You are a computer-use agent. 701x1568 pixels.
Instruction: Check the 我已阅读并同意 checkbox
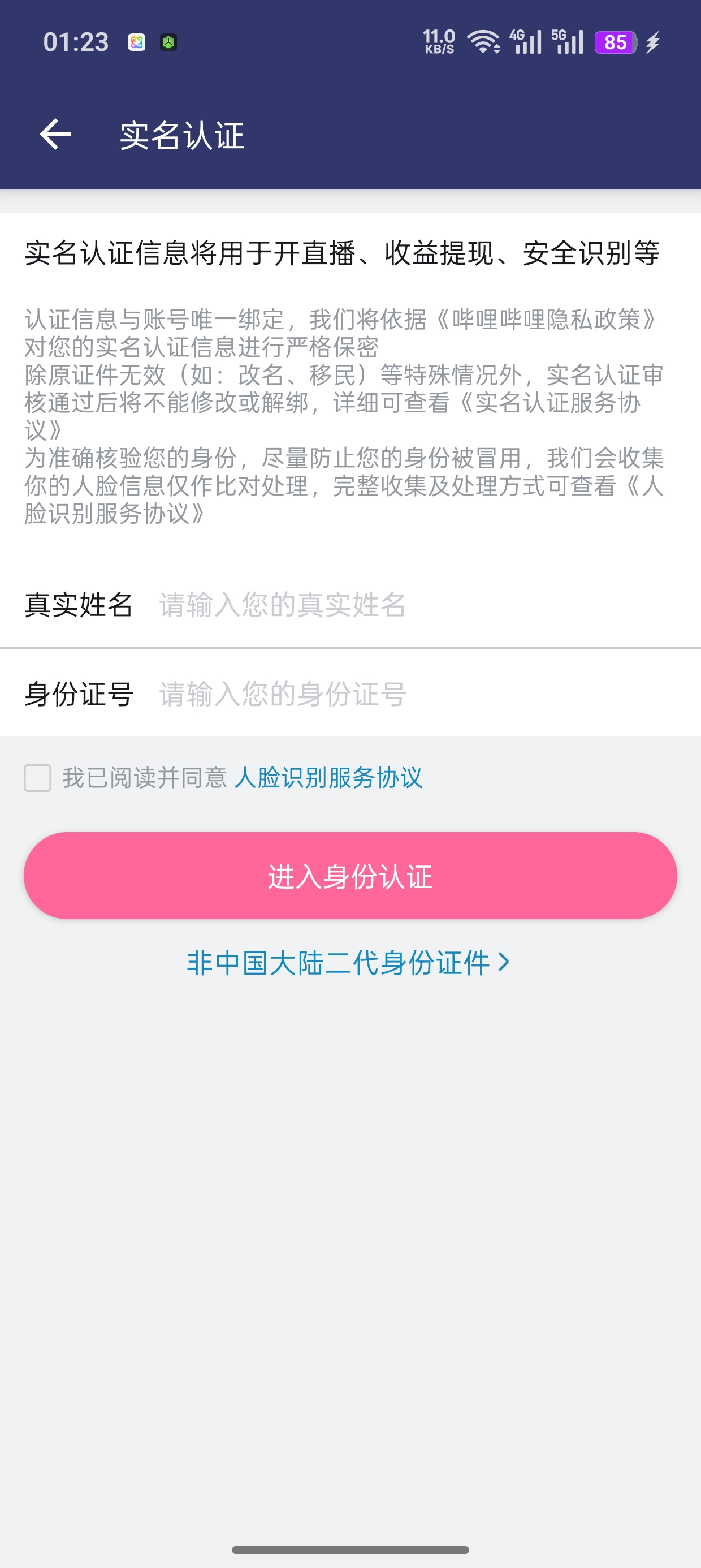click(38, 778)
